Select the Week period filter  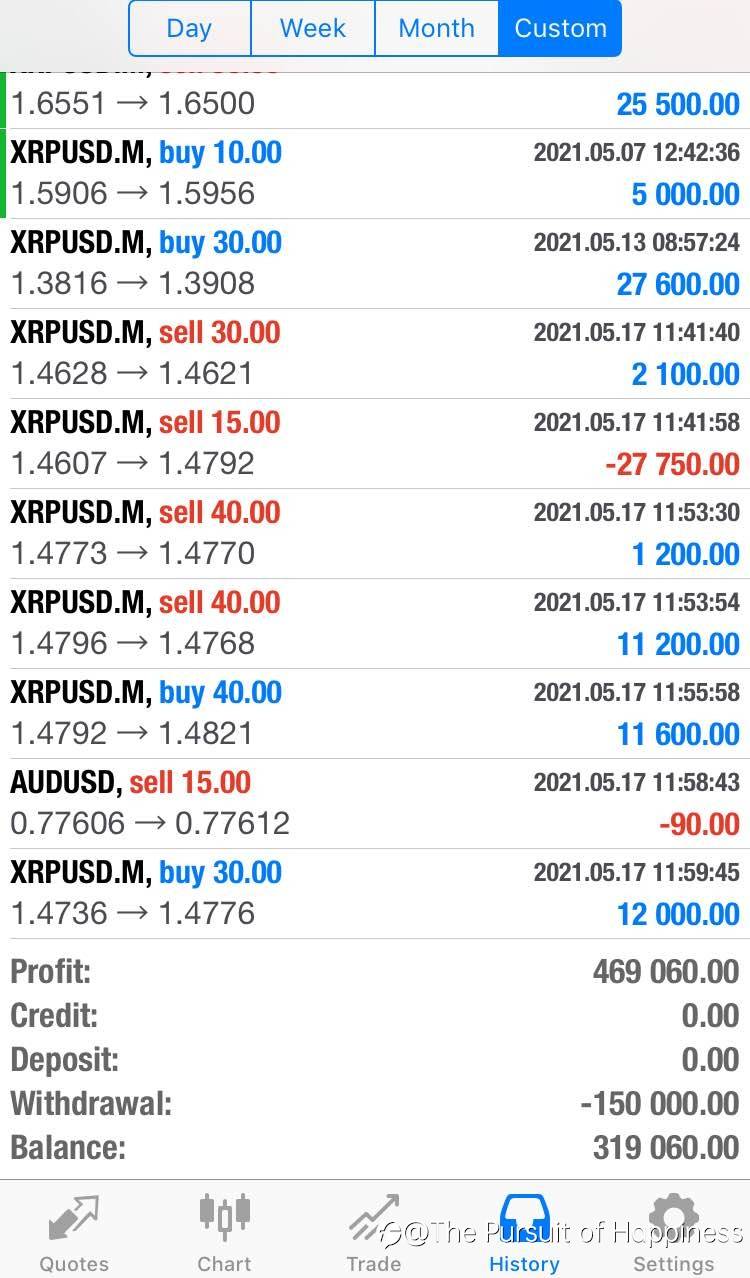[x=312, y=28]
